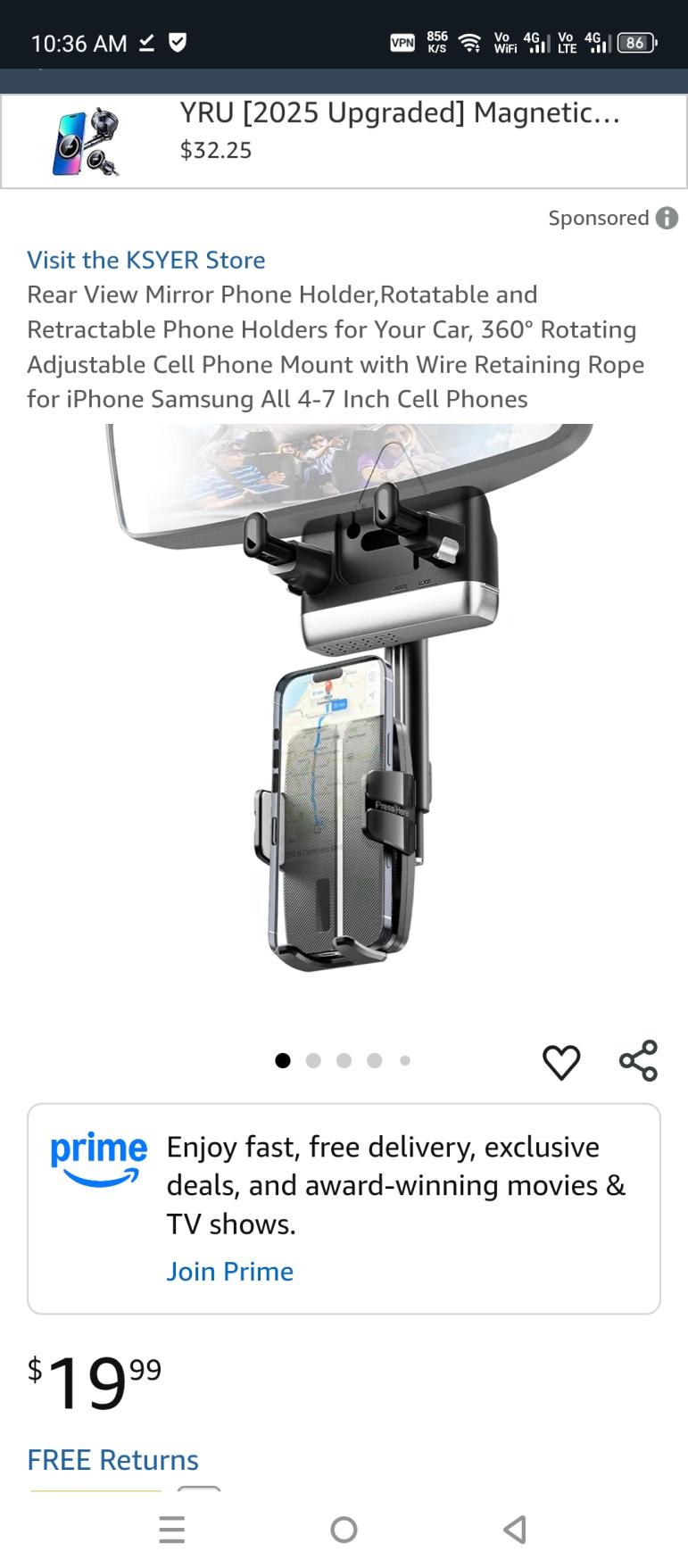Go to the system home screen
The width and height of the screenshot is (688, 1568).
[344, 1530]
